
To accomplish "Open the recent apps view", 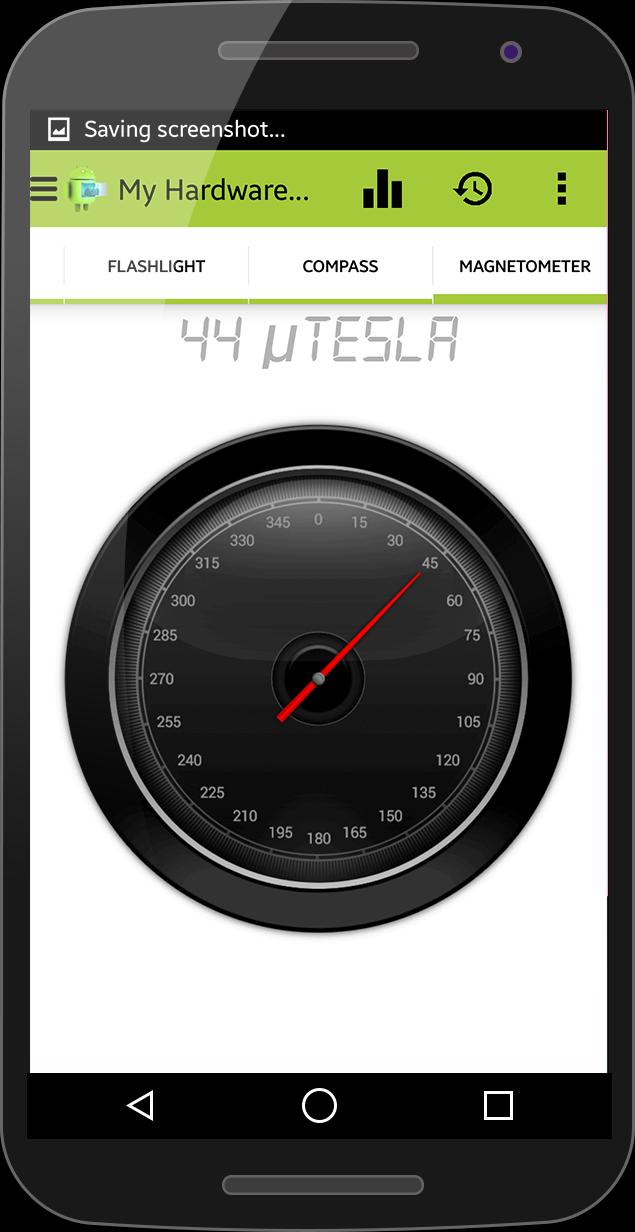I will coord(497,1105).
